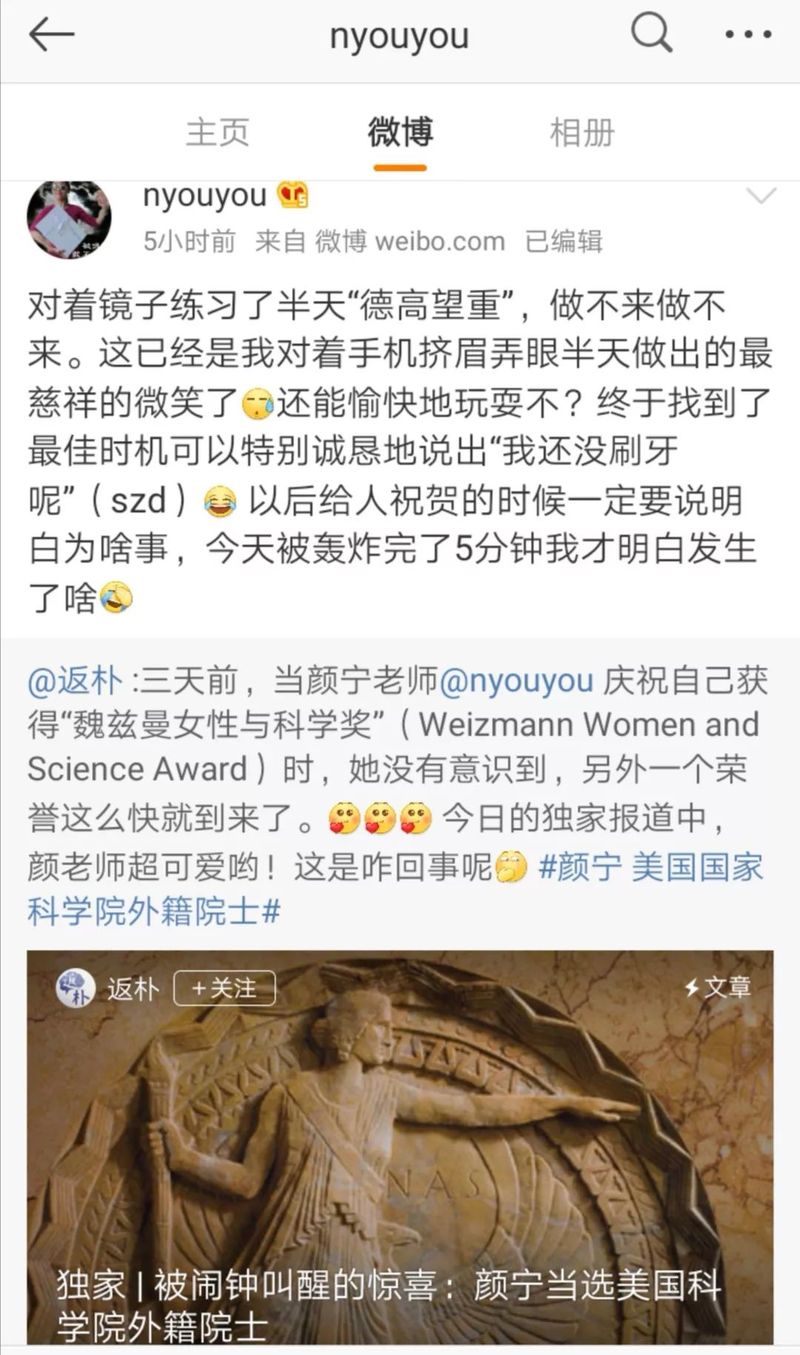Open the @返朴 mention link

tap(75, 681)
